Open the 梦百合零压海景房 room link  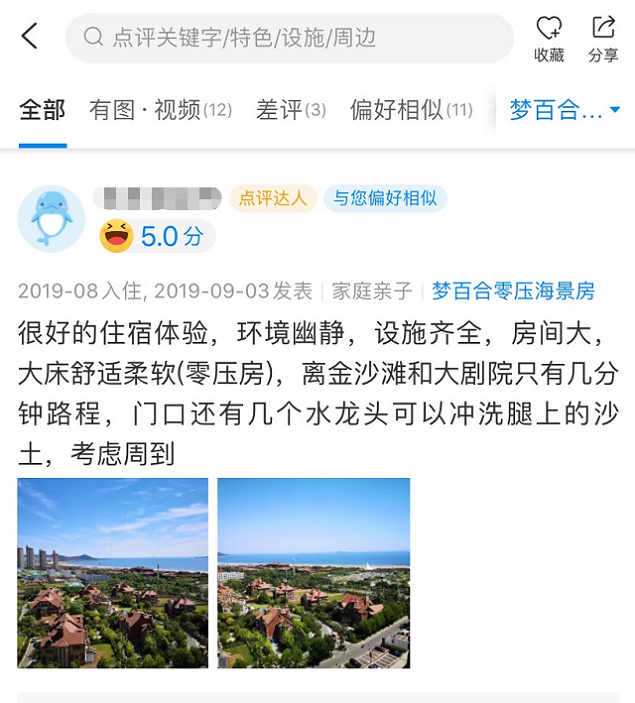513,291
